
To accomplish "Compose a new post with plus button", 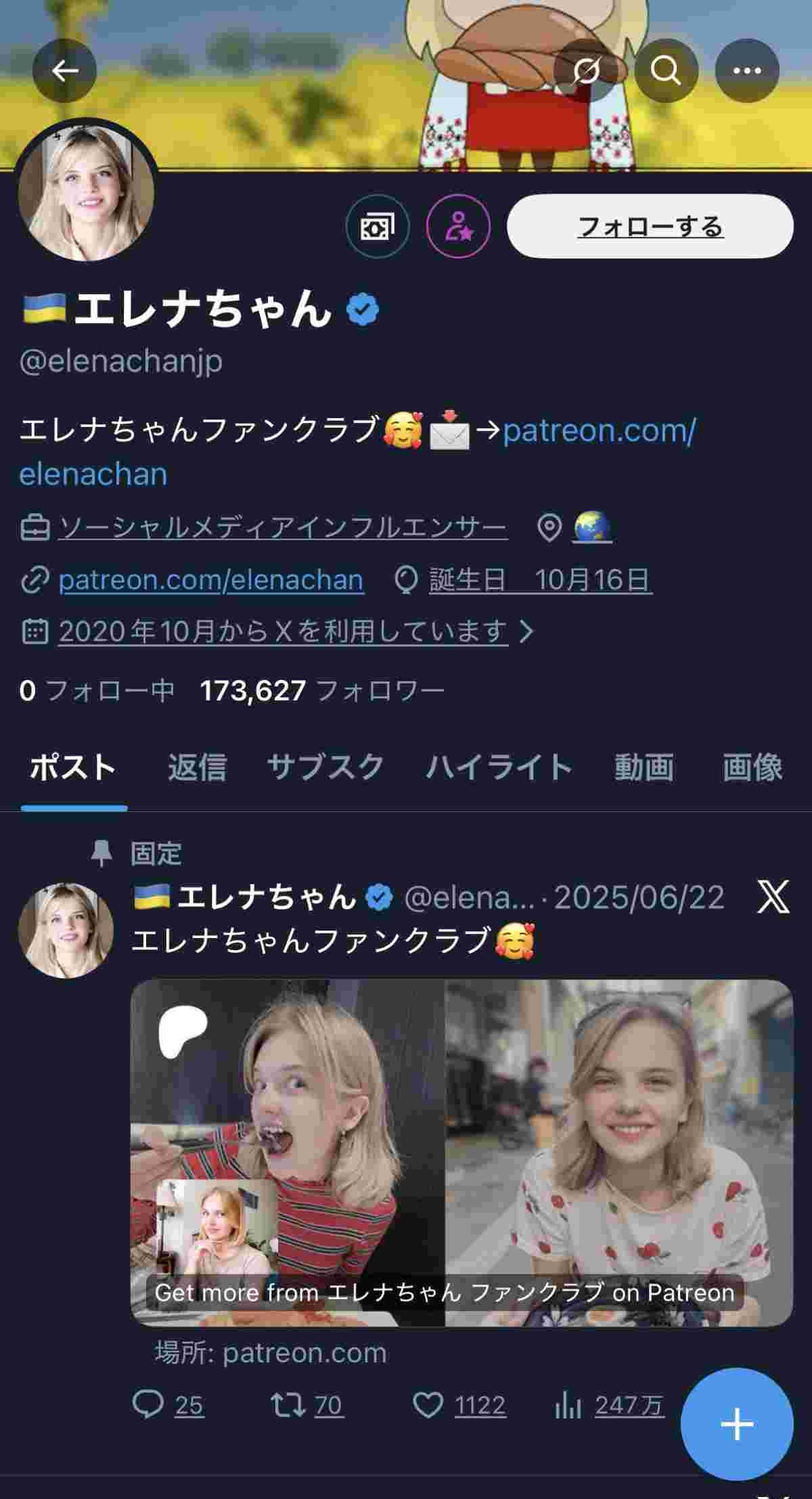I will pyautogui.click(x=736, y=1424).
